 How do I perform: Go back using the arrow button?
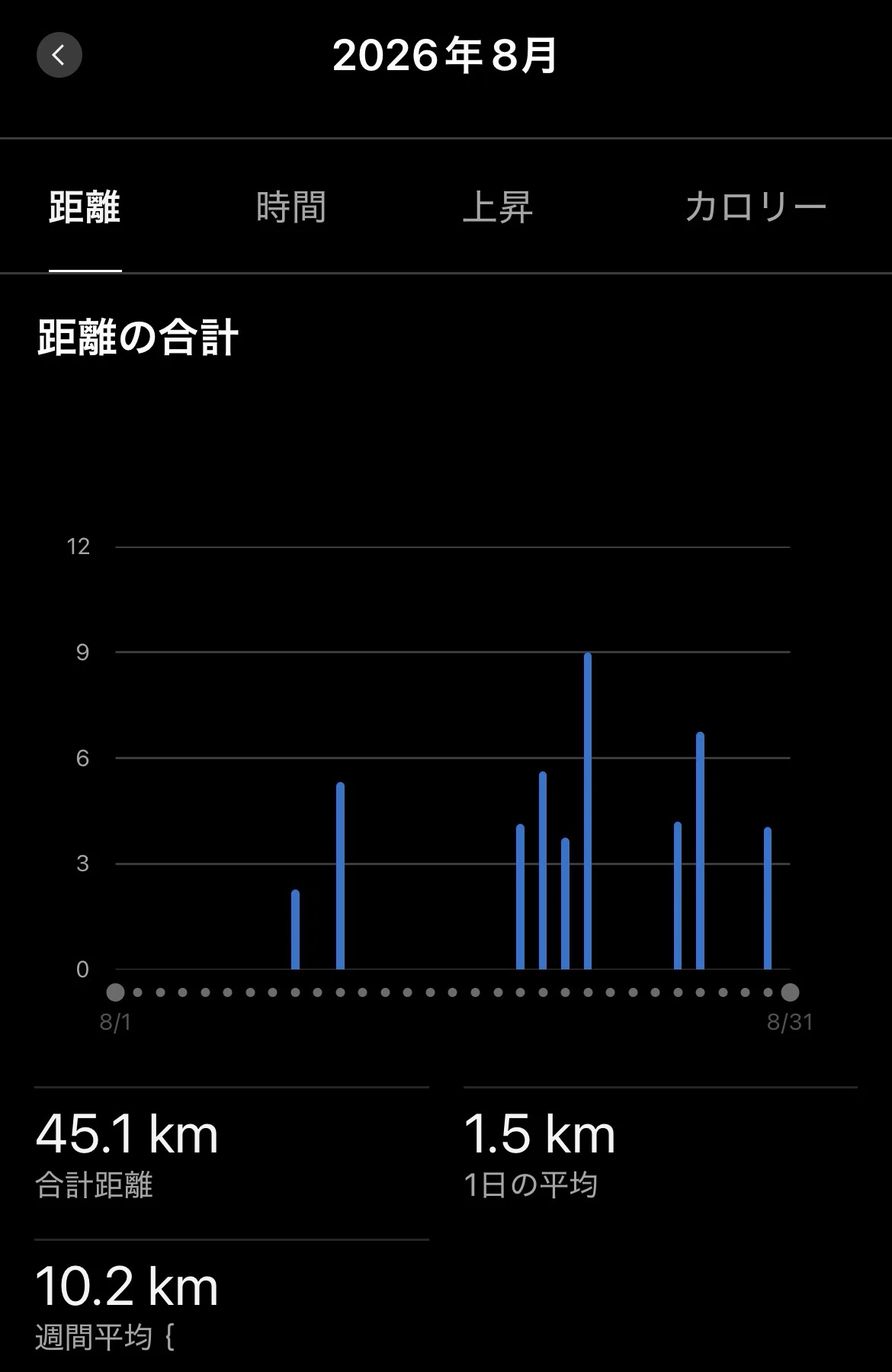click(x=59, y=55)
